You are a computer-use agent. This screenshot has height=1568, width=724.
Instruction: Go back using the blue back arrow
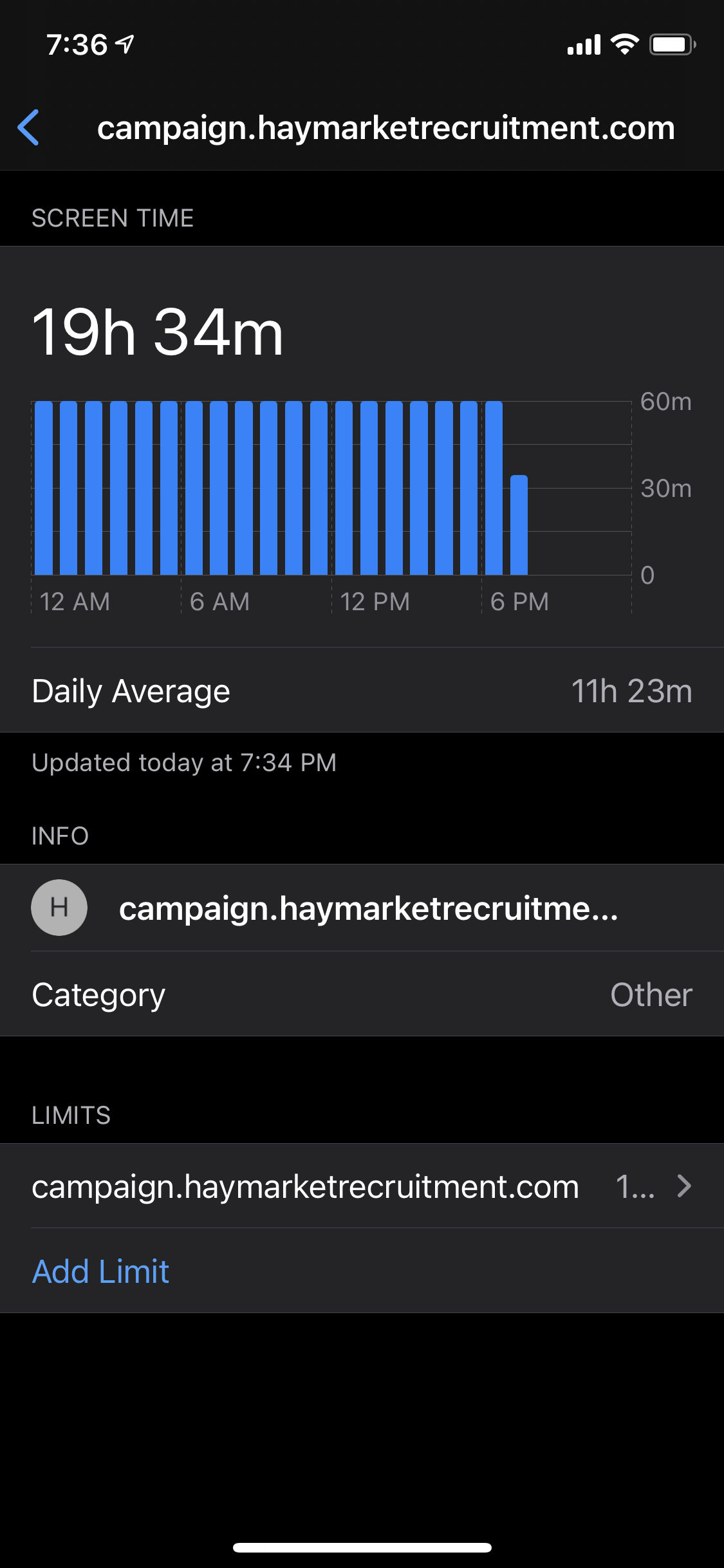pos(29,127)
